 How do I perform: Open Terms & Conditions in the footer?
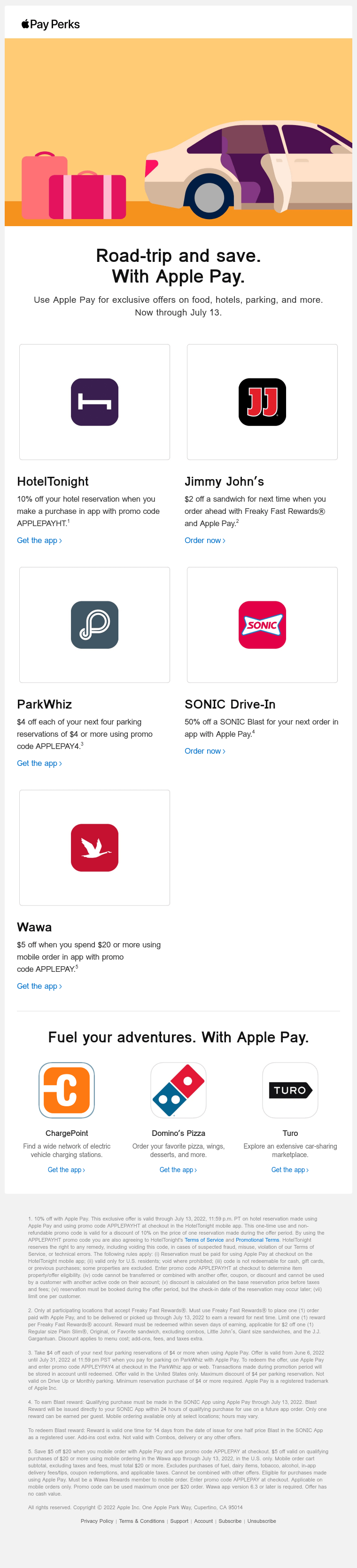[x=142, y=1521]
